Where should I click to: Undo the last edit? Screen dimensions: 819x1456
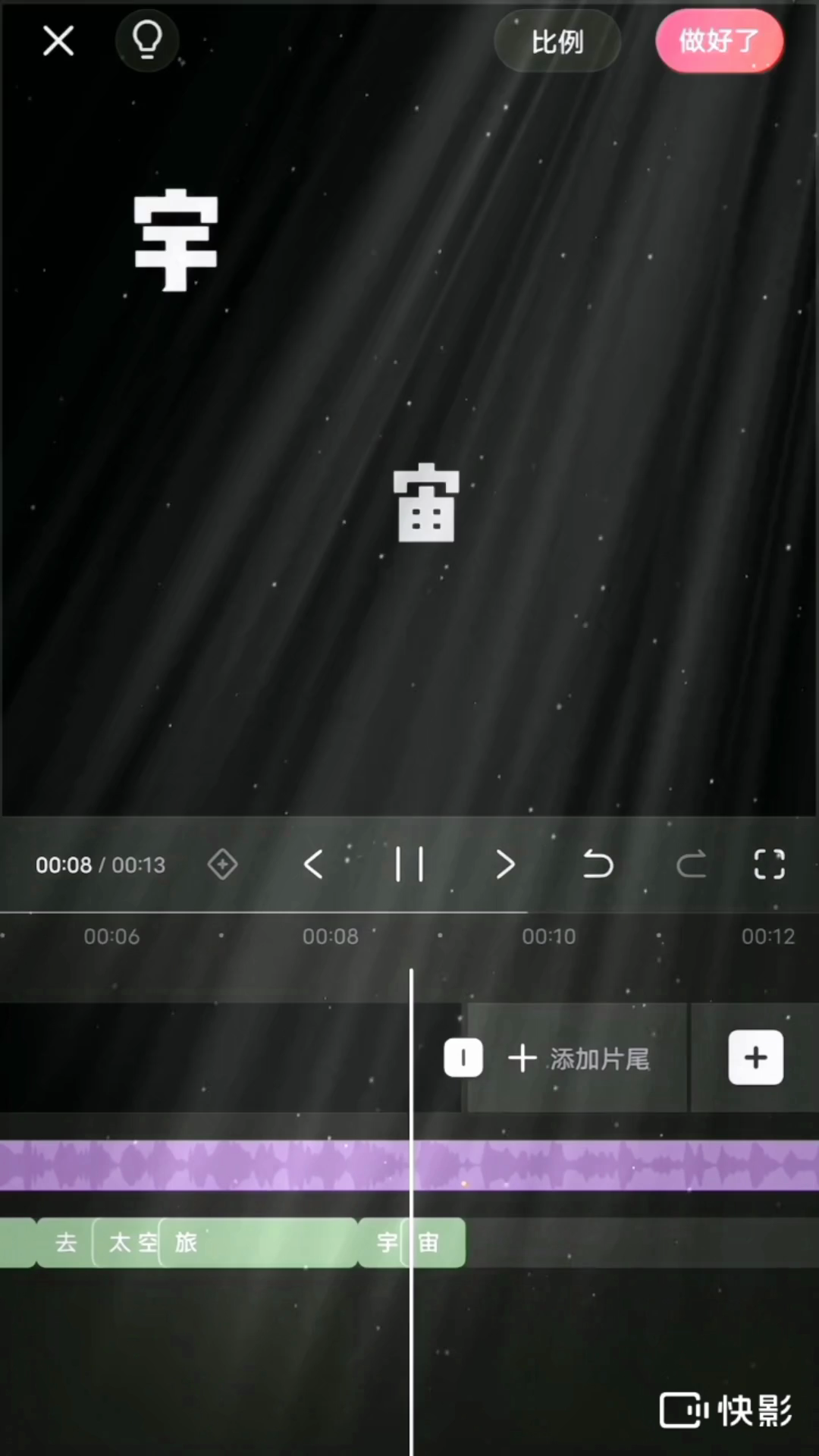click(x=598, y=864)
